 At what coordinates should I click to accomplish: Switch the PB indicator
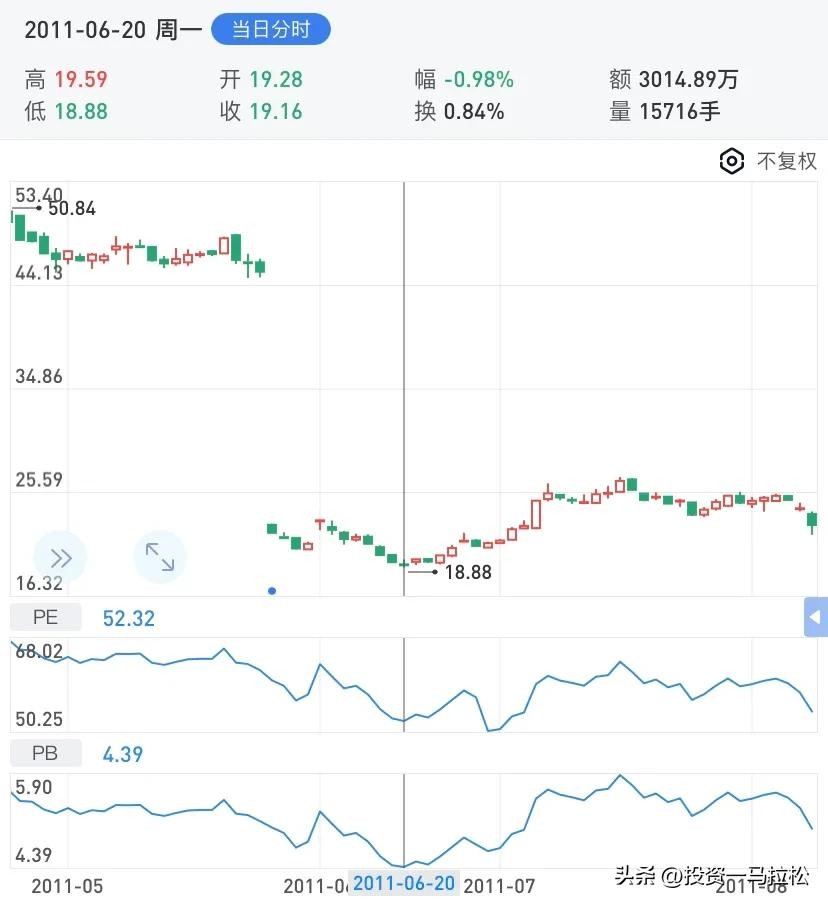pos(44,754)
